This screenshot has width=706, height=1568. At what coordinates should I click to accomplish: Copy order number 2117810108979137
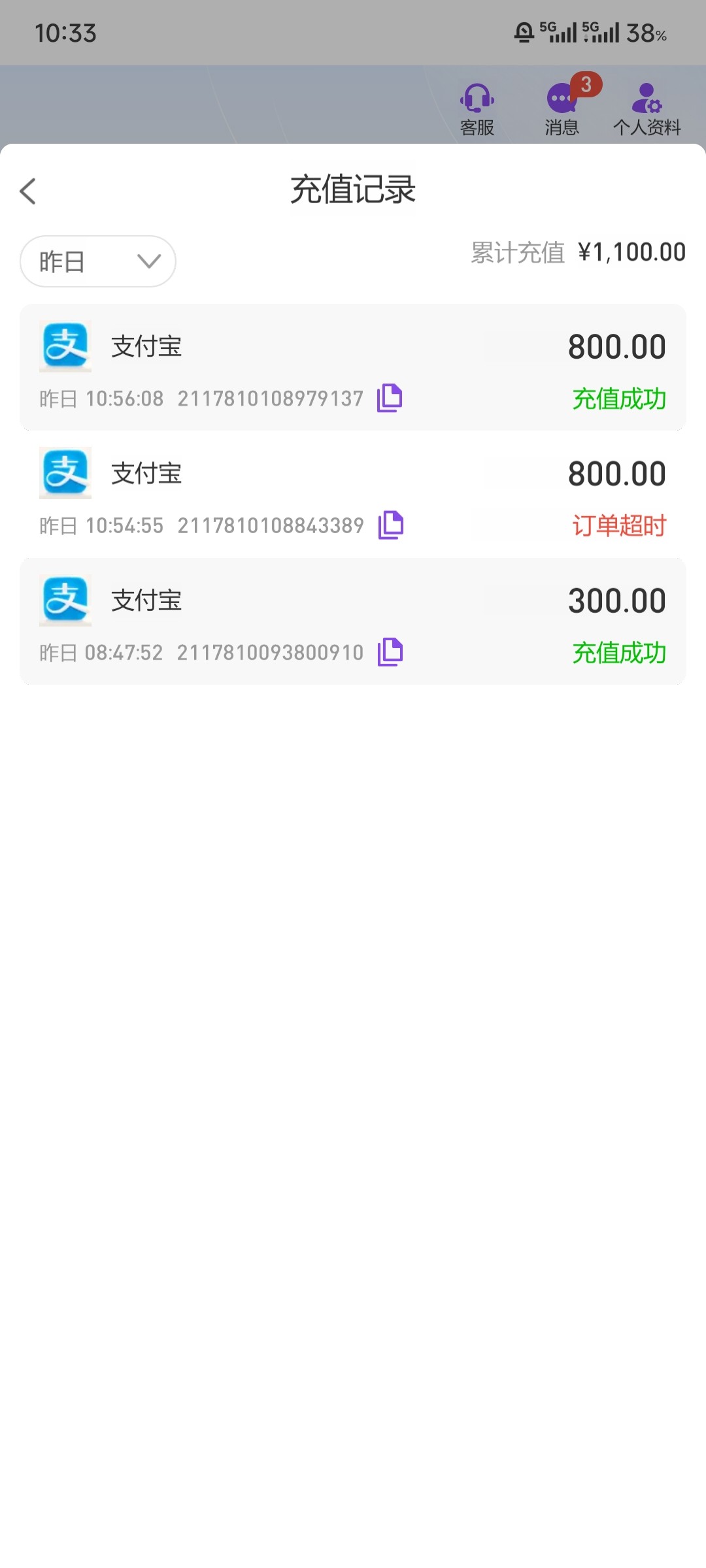coord(390,398)
